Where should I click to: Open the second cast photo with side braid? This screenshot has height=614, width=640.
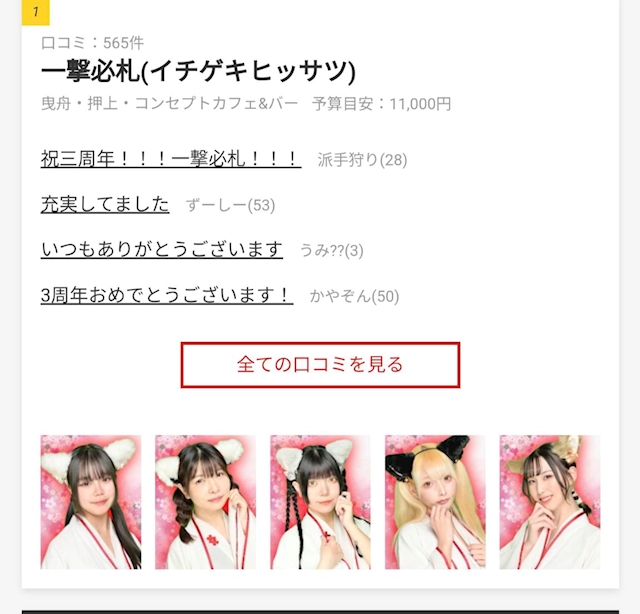coord(205,502)
